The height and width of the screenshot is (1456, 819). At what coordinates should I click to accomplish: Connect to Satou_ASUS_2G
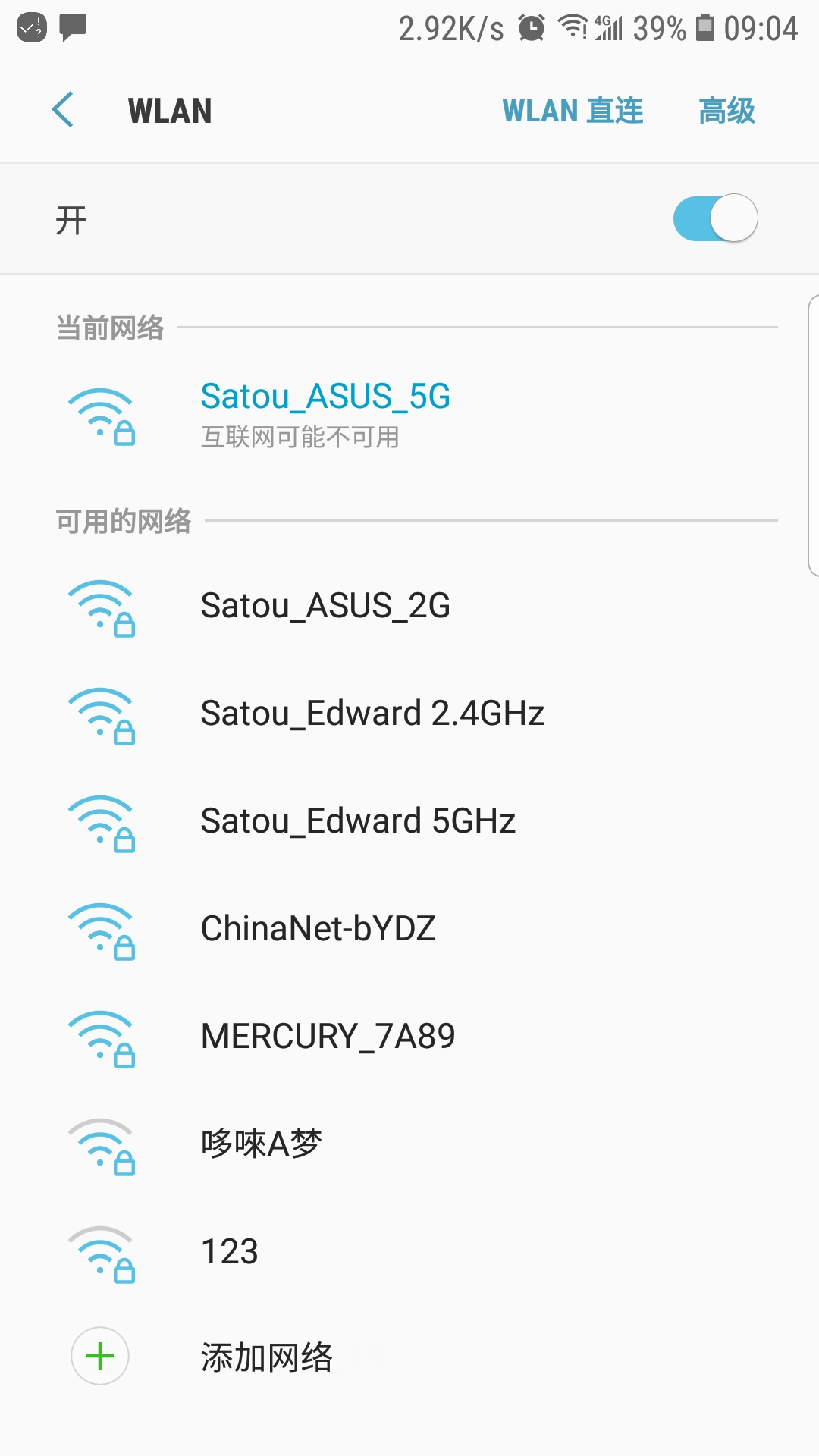tap(325, 606)
